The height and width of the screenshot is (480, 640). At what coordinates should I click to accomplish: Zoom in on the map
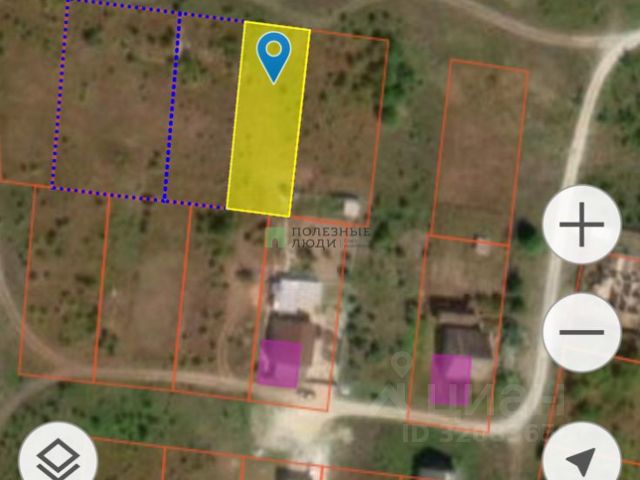point(581,226)
